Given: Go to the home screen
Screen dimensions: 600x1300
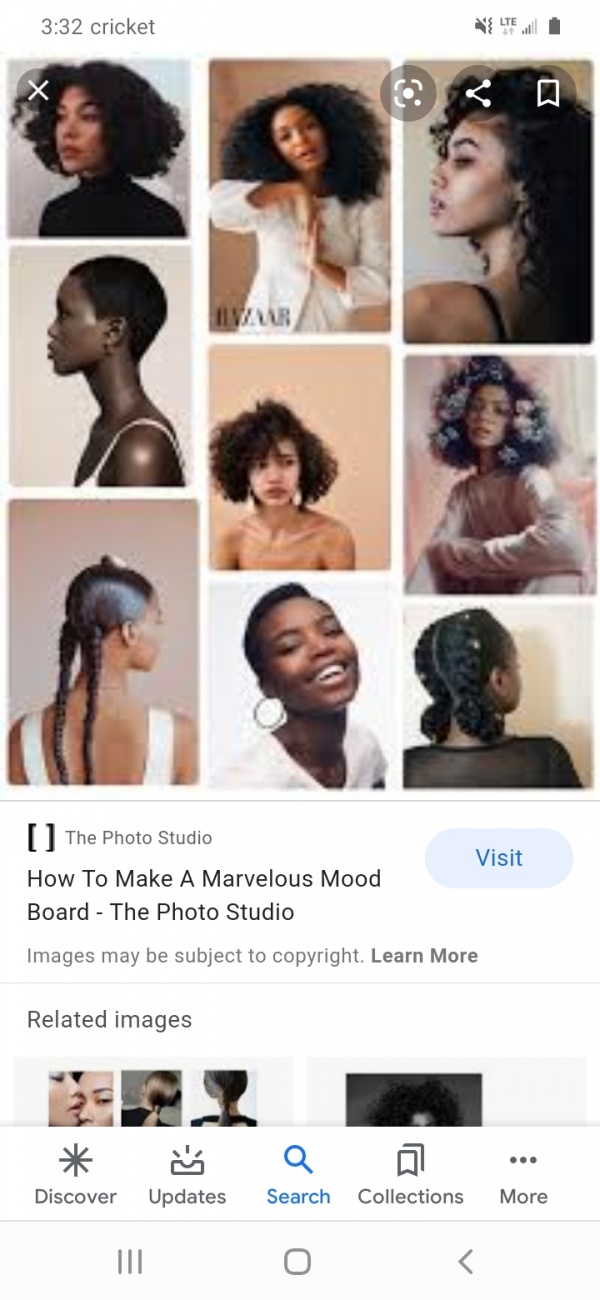Looking at the screenshot, I should [x=297, y=1262].
